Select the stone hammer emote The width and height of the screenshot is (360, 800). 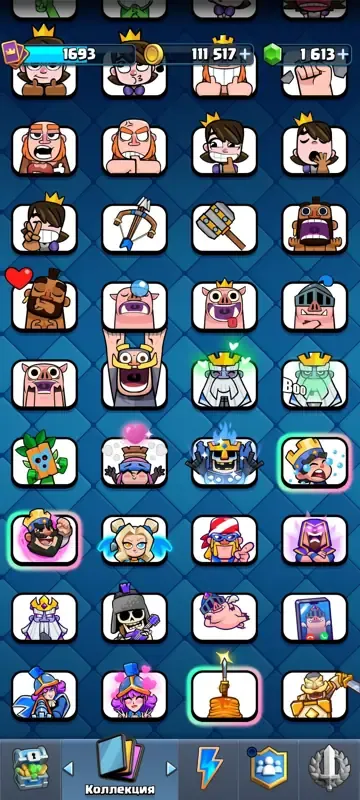[x=225, y=228]
